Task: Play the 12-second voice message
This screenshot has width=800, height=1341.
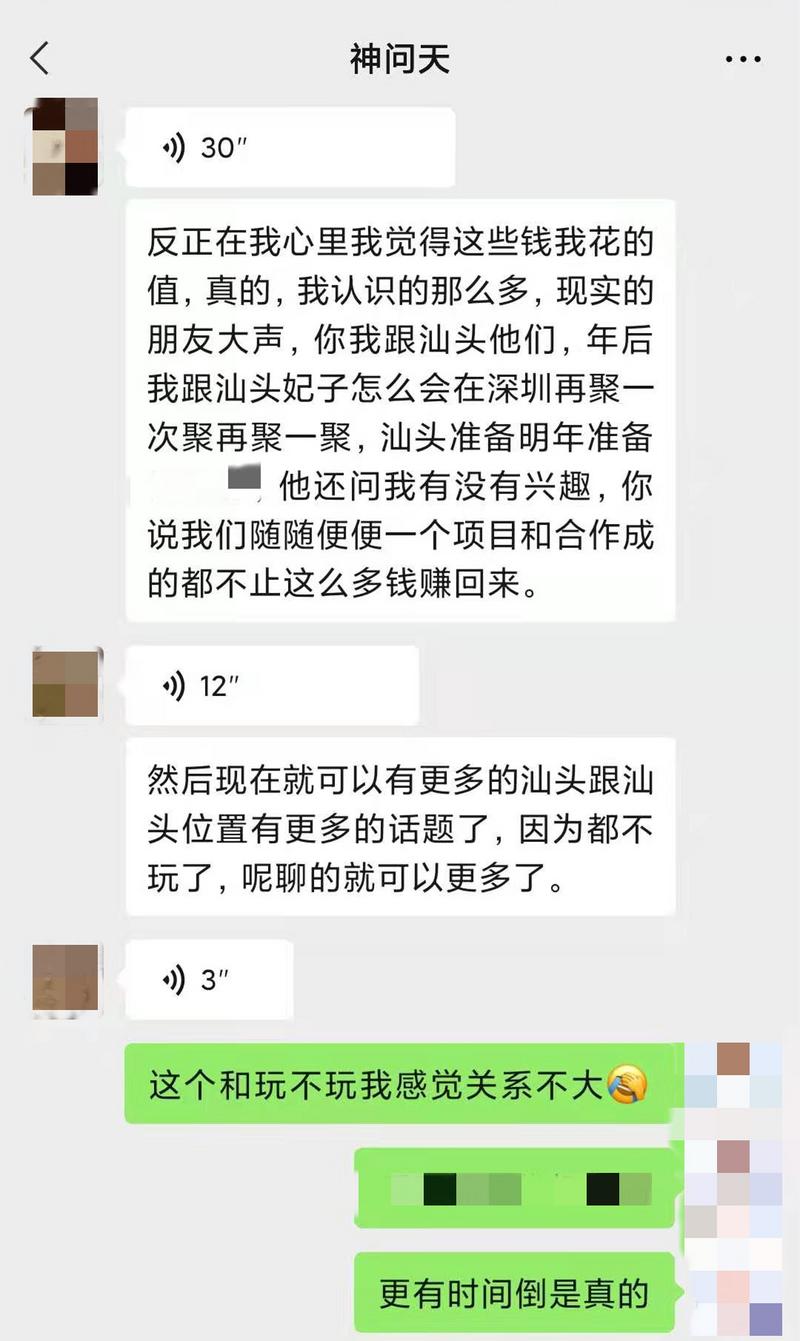Action: point(270,686)
